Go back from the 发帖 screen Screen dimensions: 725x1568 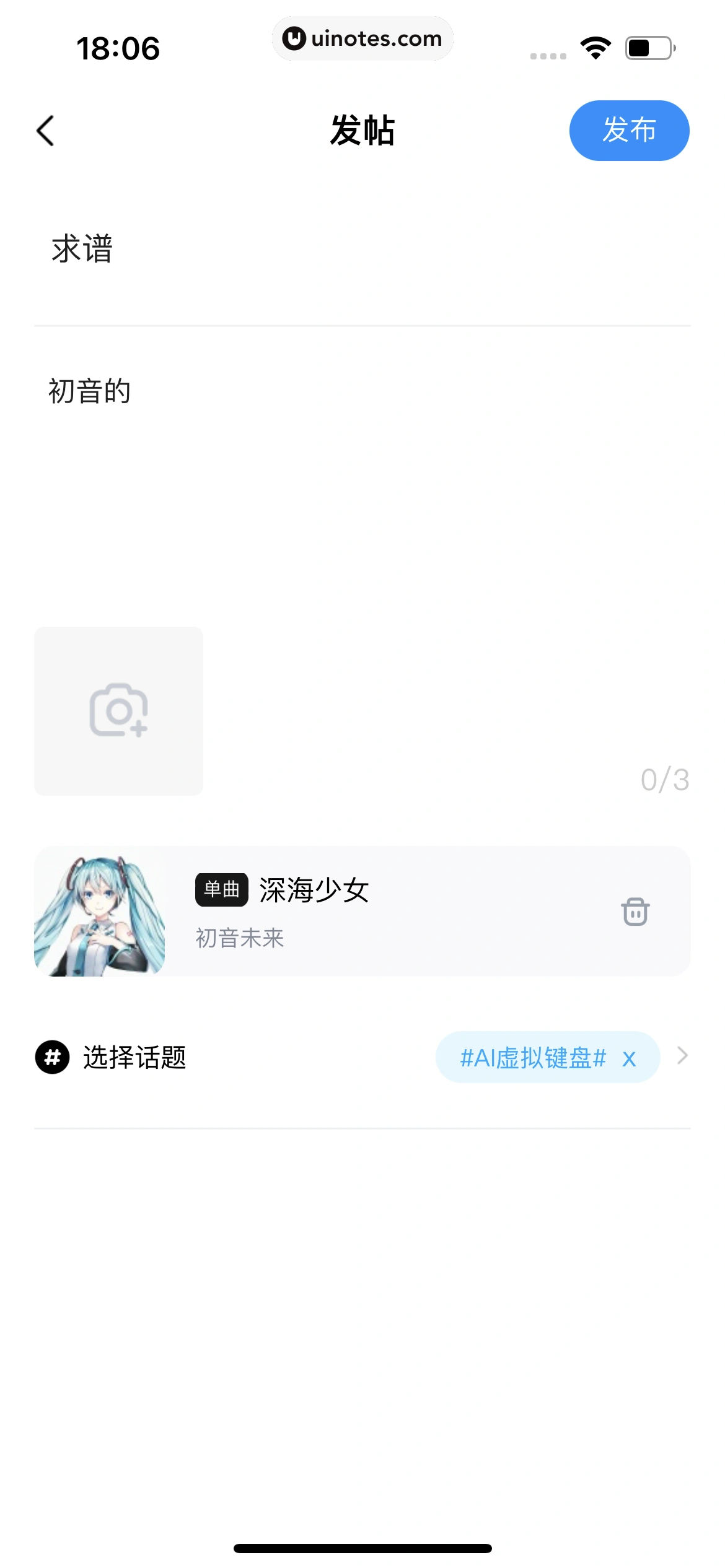point(46,131)
